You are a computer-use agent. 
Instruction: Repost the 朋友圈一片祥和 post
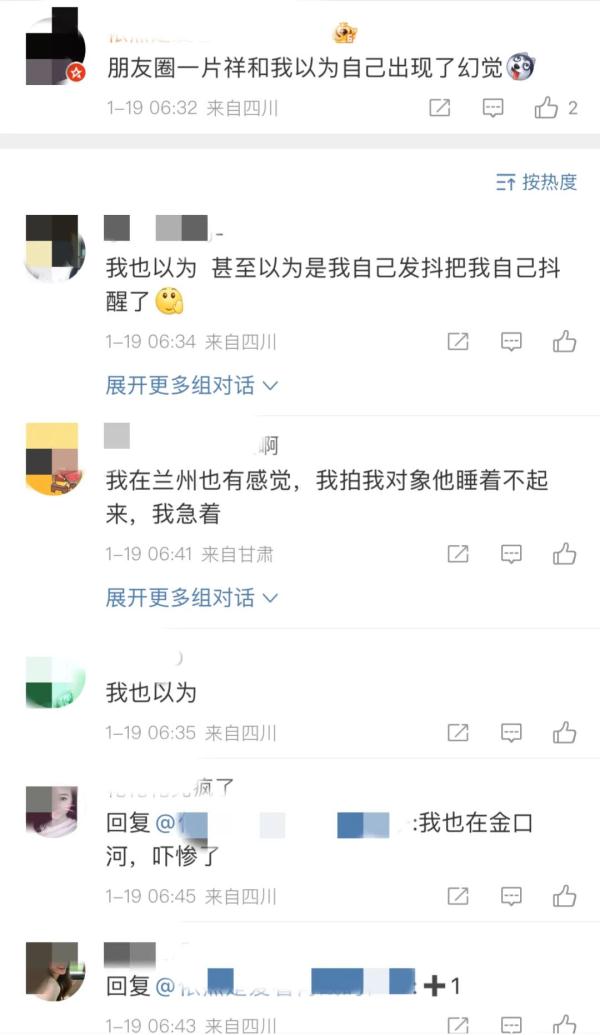point(439,108)
